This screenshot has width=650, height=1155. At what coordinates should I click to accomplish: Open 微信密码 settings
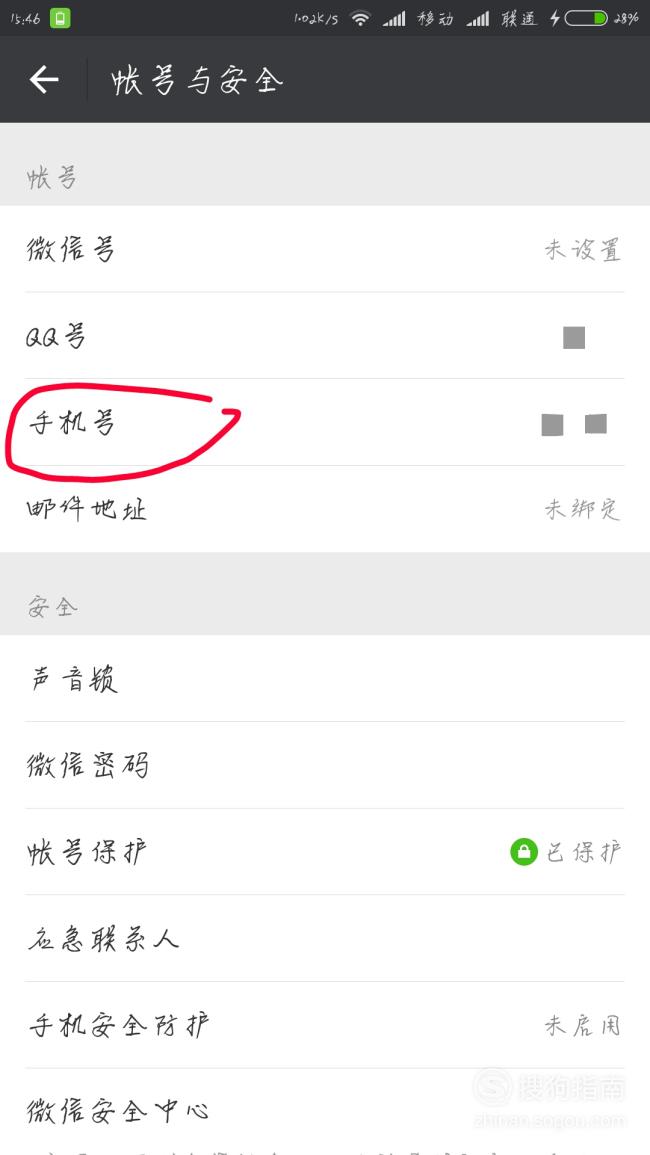(325, 765)
